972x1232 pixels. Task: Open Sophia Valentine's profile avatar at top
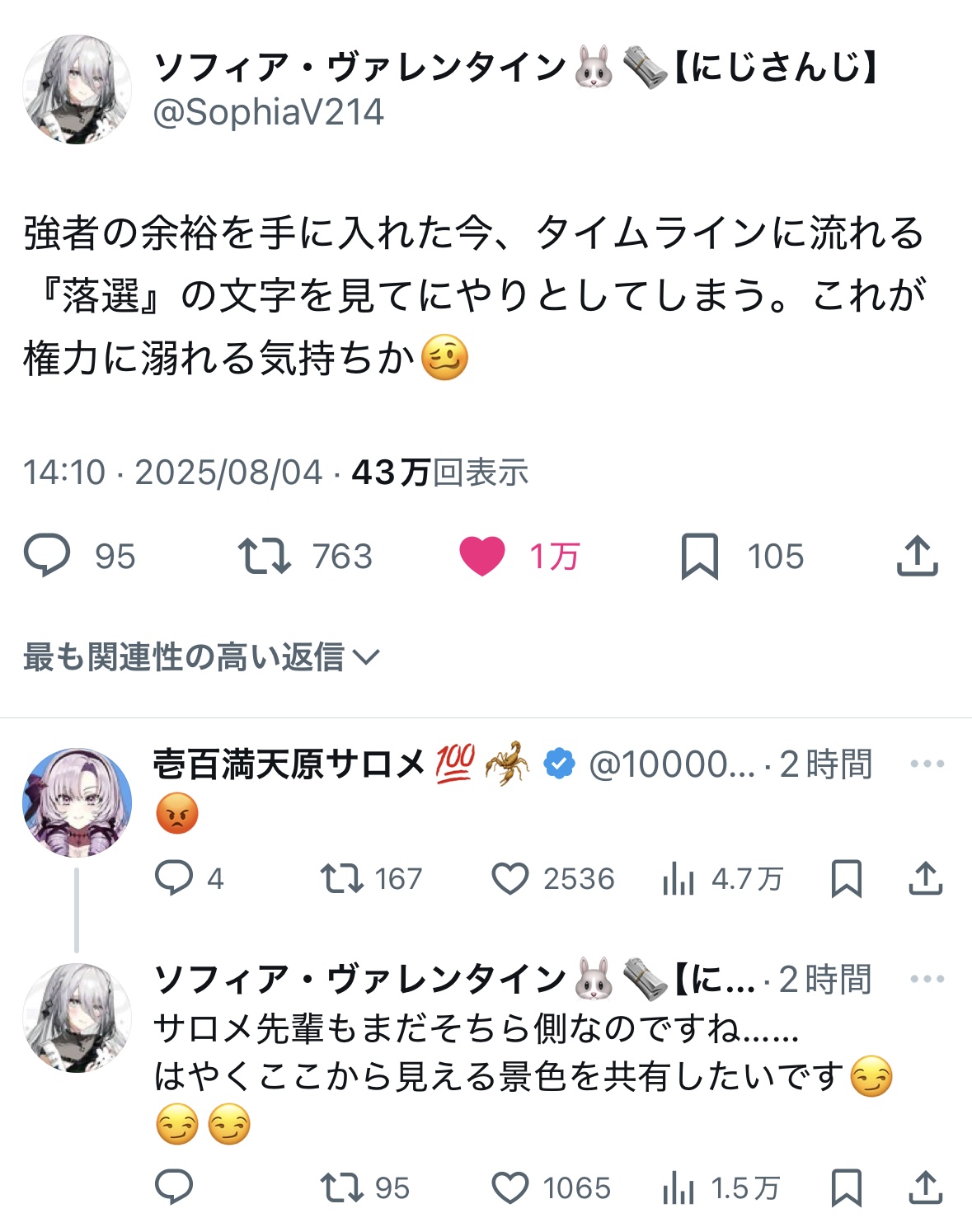click(77, 89)
